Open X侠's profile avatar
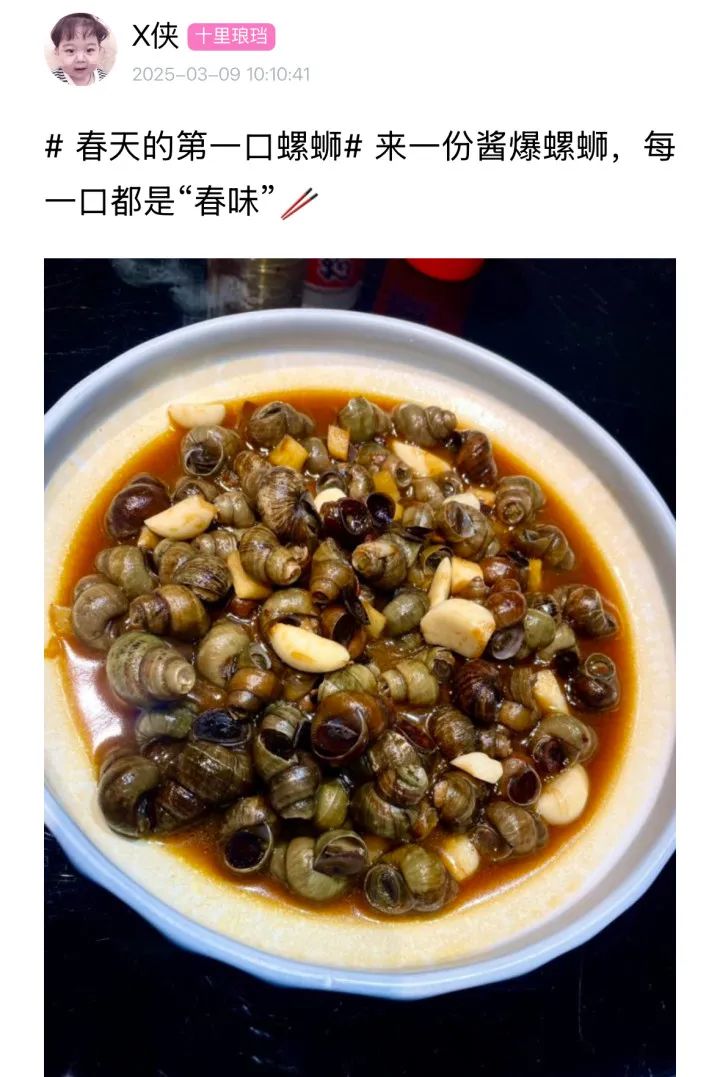The width and height of the screenshot is (720, 1077). coord(80,50)
